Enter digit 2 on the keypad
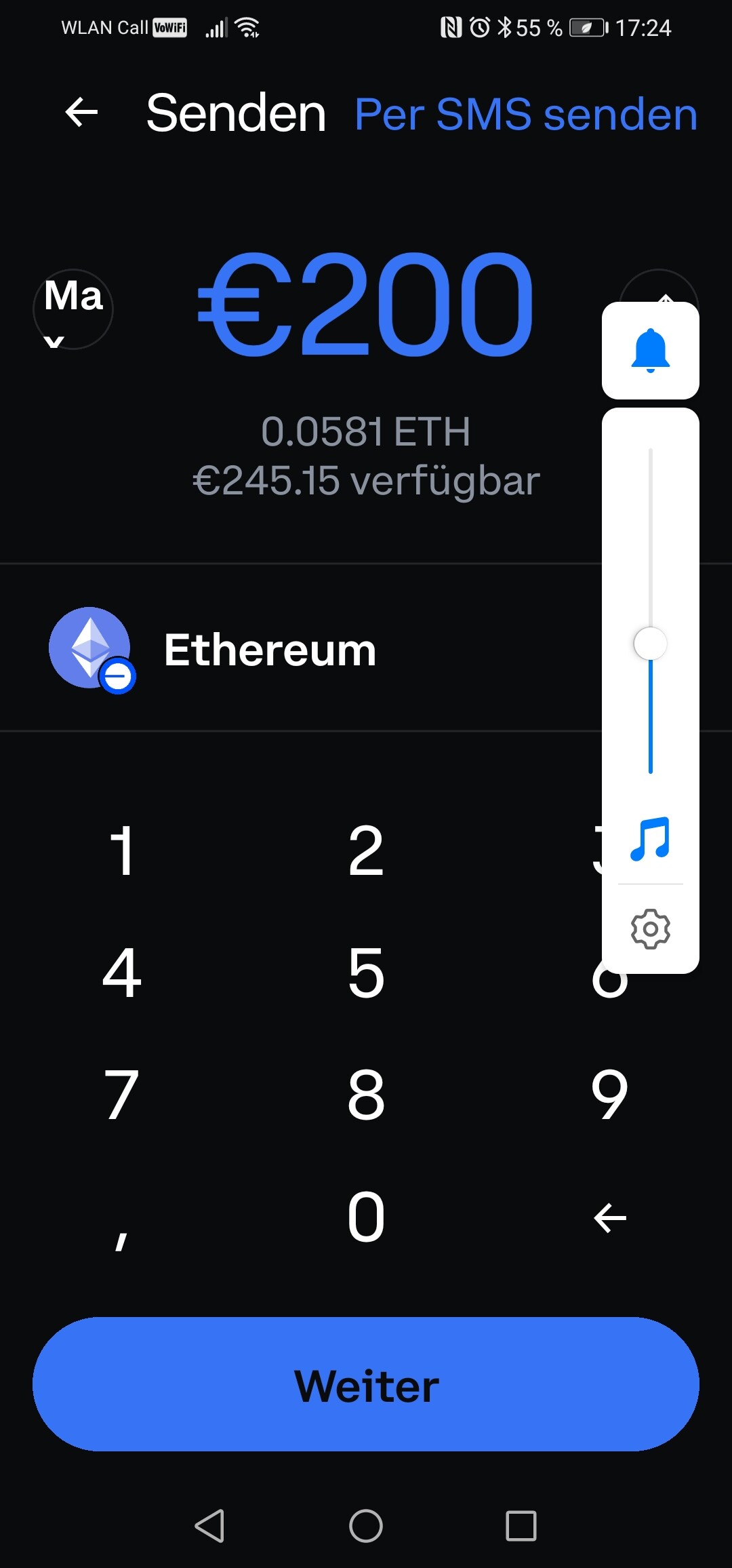This screenshot has width=732, height=1568. pos(366,850)
